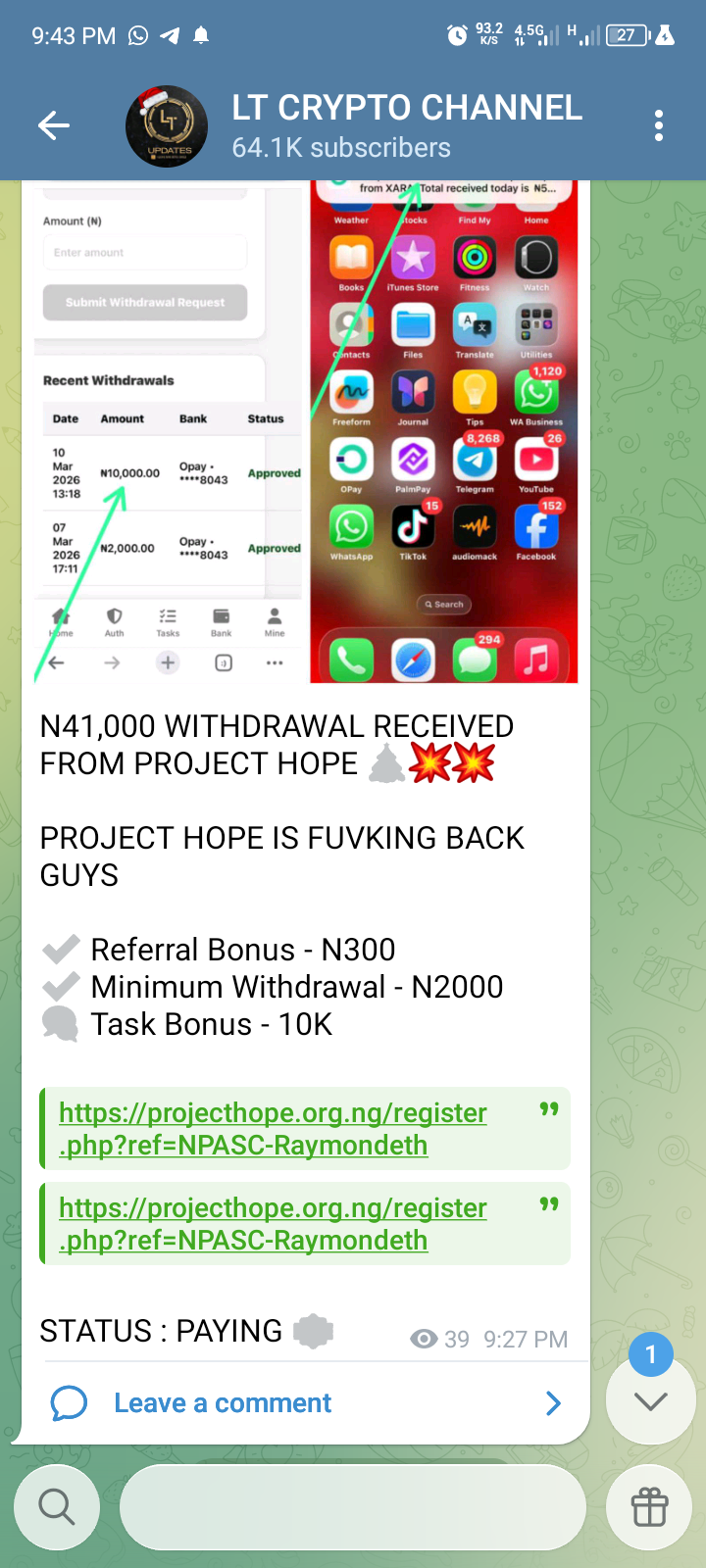
Task: Open the red home screen image
Action: pyautogui.click(x=443, y=431)
